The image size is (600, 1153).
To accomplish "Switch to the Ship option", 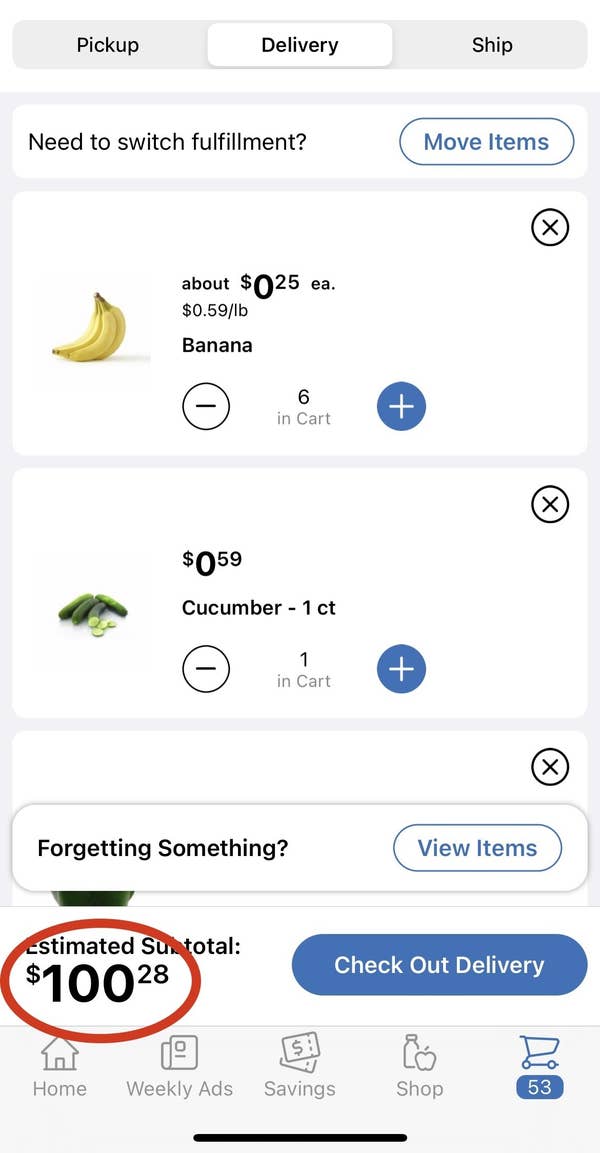I will pyautogui.click(x=491, y=45).
